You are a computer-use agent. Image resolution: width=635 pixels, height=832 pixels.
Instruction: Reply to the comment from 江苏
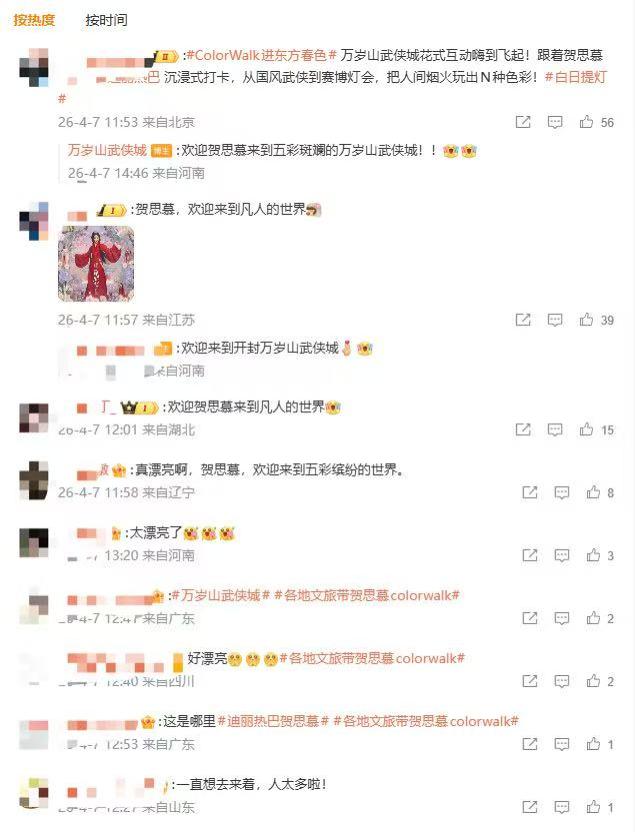point(555,320)
